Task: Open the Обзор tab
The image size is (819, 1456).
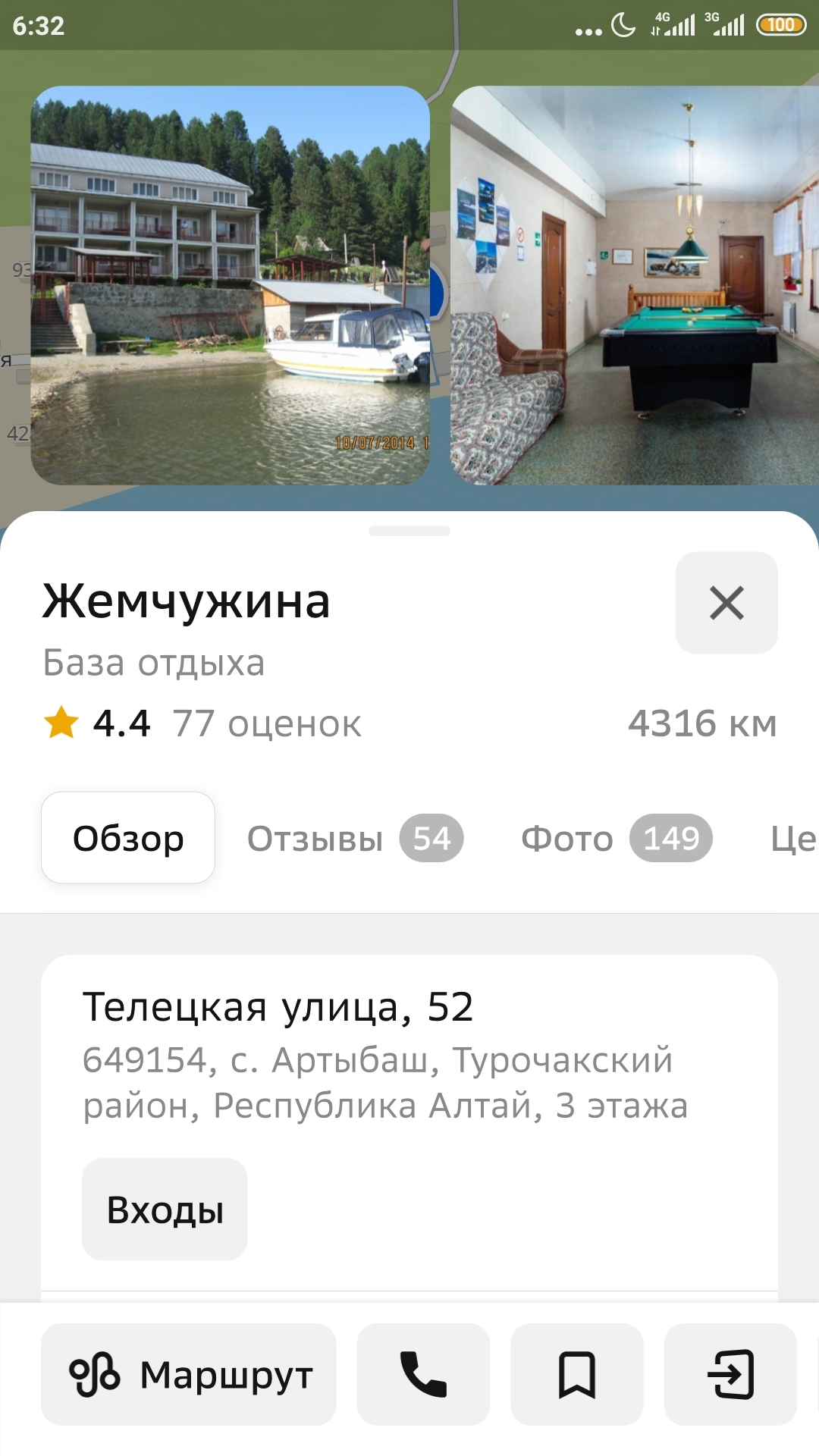Action: (128, 838)
